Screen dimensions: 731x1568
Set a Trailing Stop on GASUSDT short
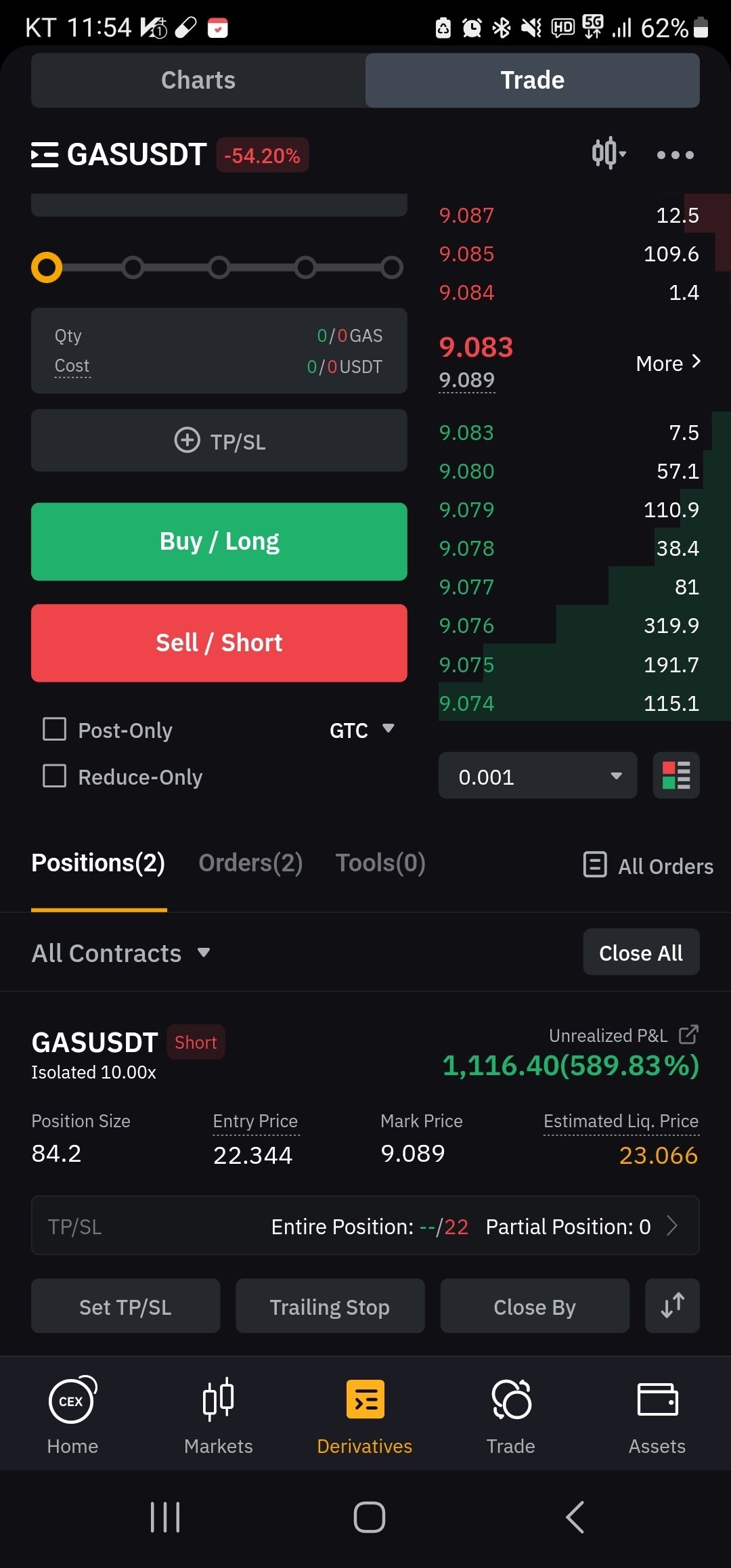(x=330, y=1307)
